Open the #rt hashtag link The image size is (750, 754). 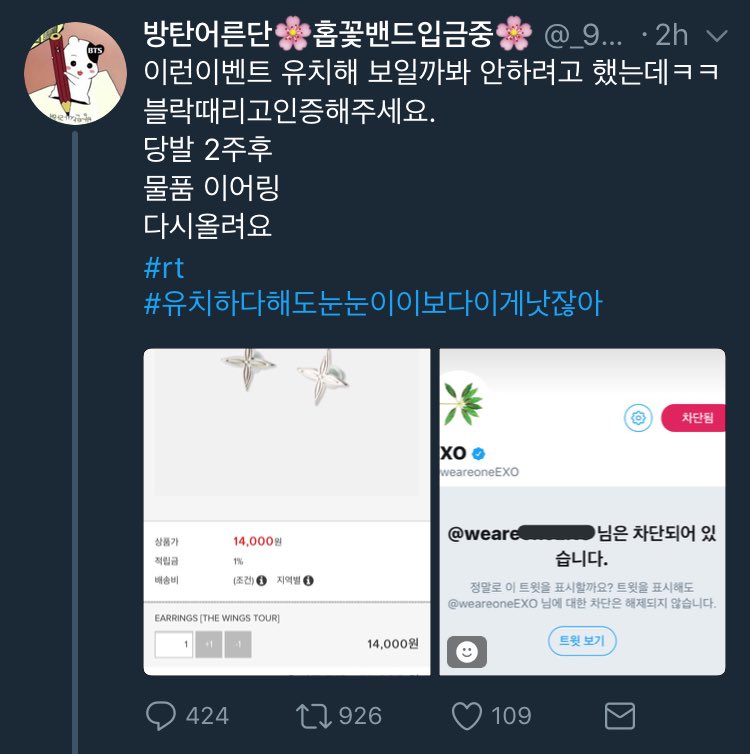click(164, 268)
